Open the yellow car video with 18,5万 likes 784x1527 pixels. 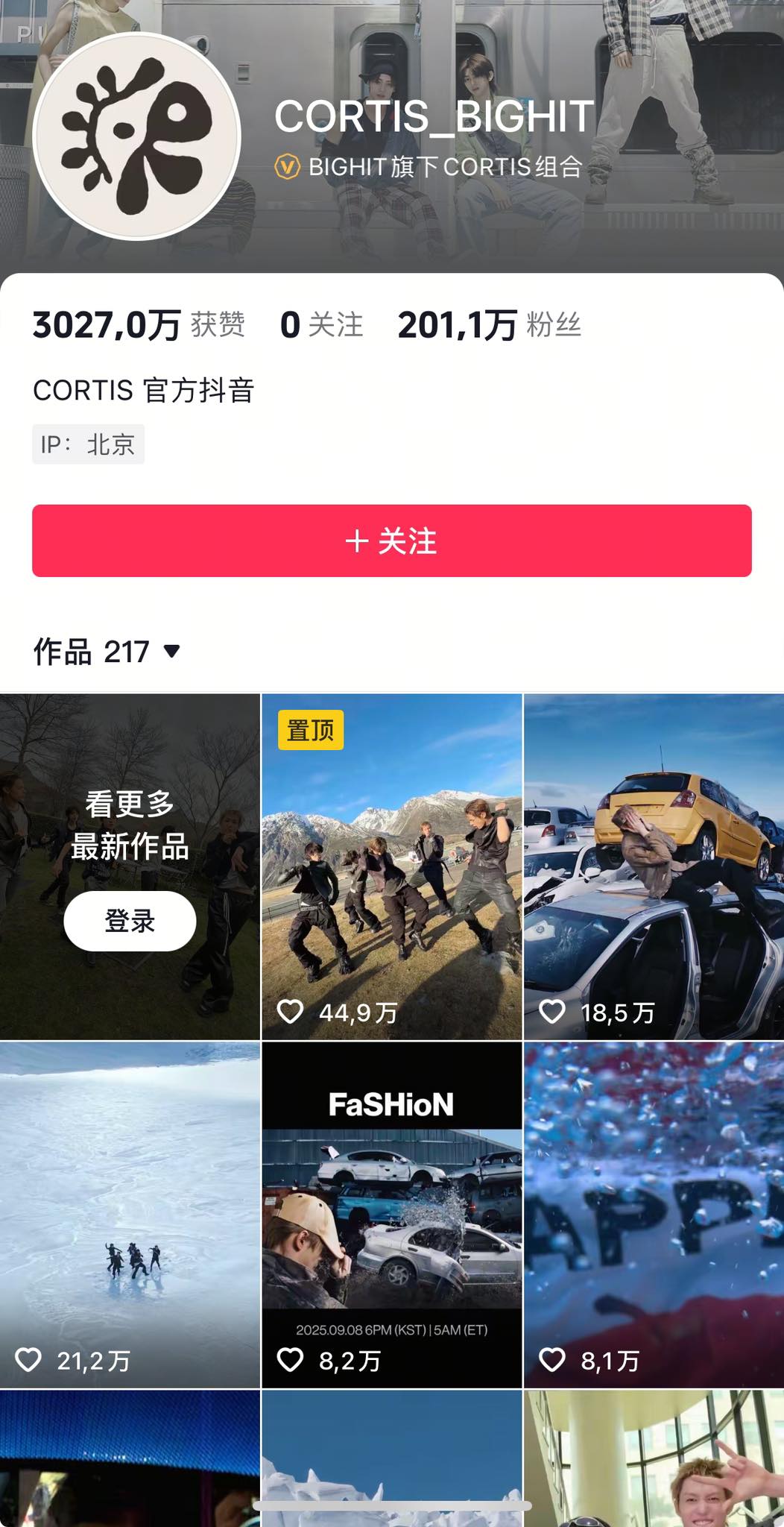point(654,866)
